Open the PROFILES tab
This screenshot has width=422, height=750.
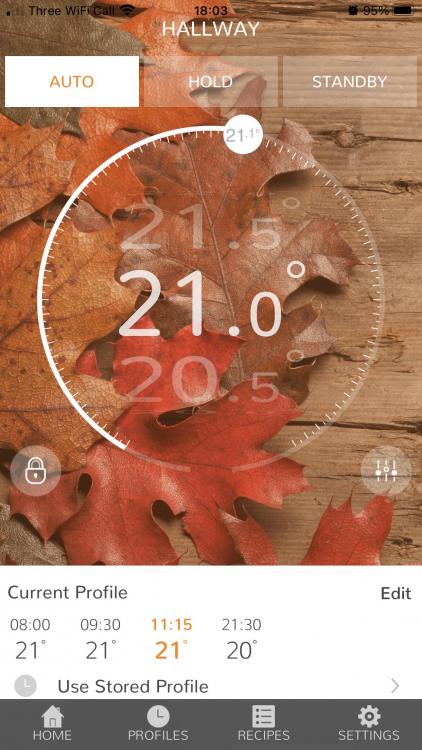[x=158, y=724]
